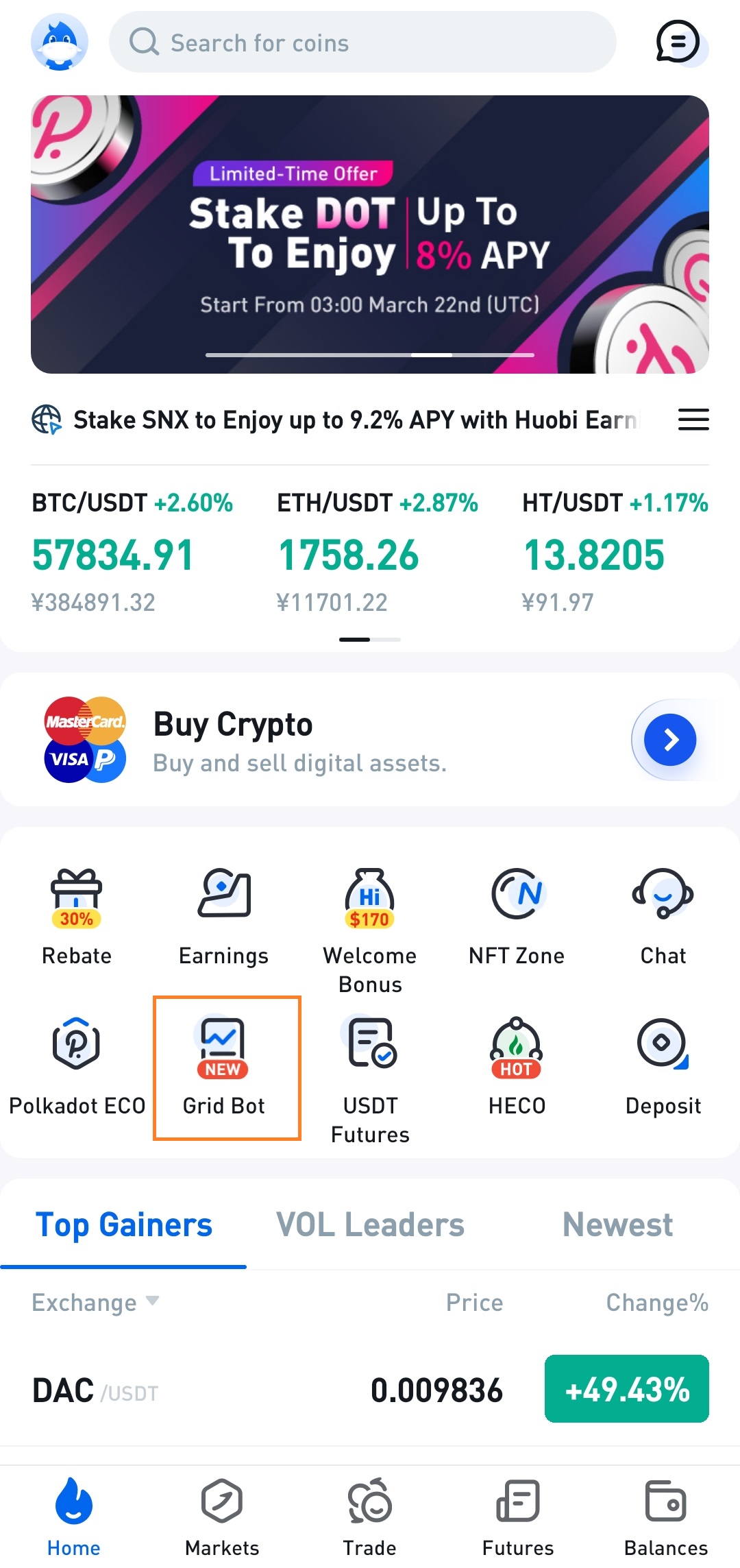Go to the Balances tab
The height and width of the screenshot is (1568, 740).
[665, 1517]
